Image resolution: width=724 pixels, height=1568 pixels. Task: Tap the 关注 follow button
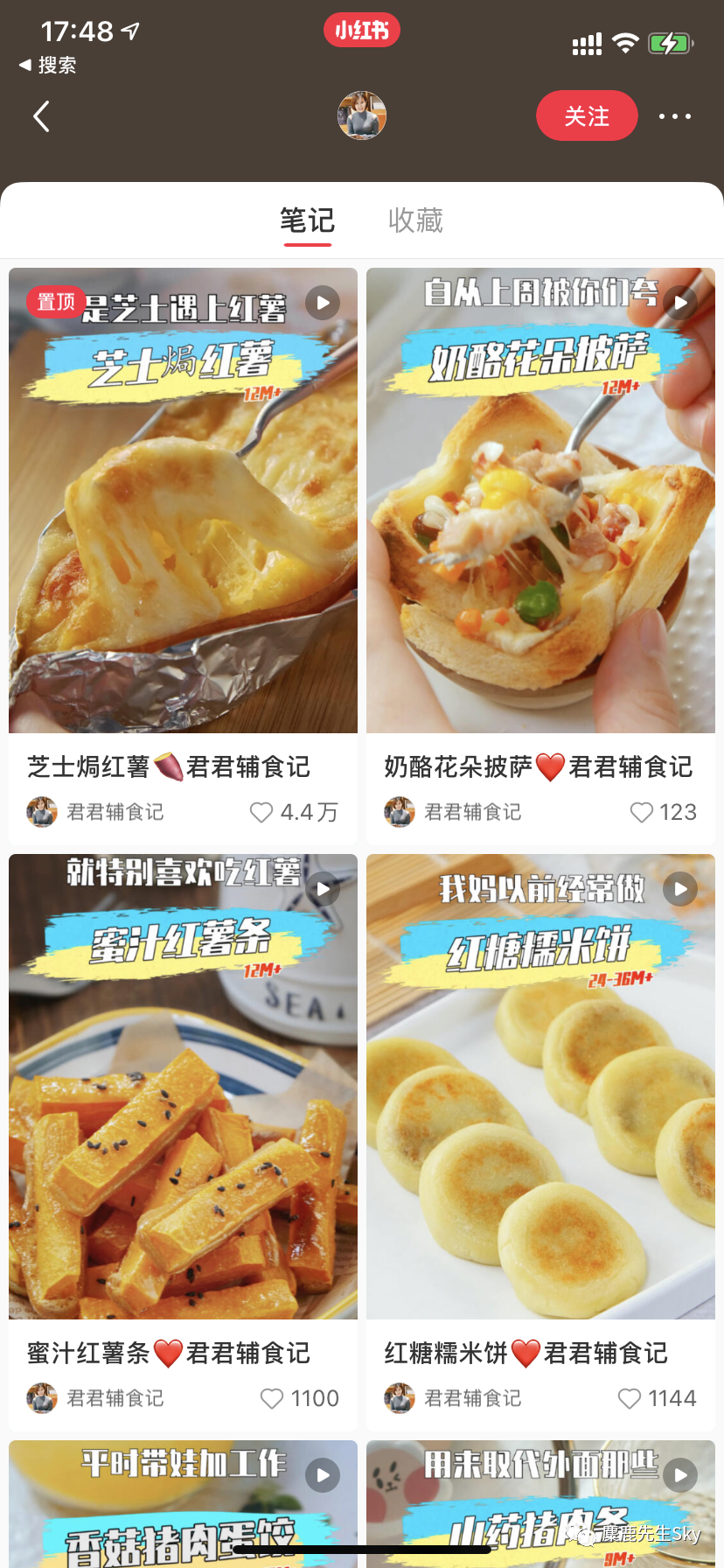coord(587,115)
